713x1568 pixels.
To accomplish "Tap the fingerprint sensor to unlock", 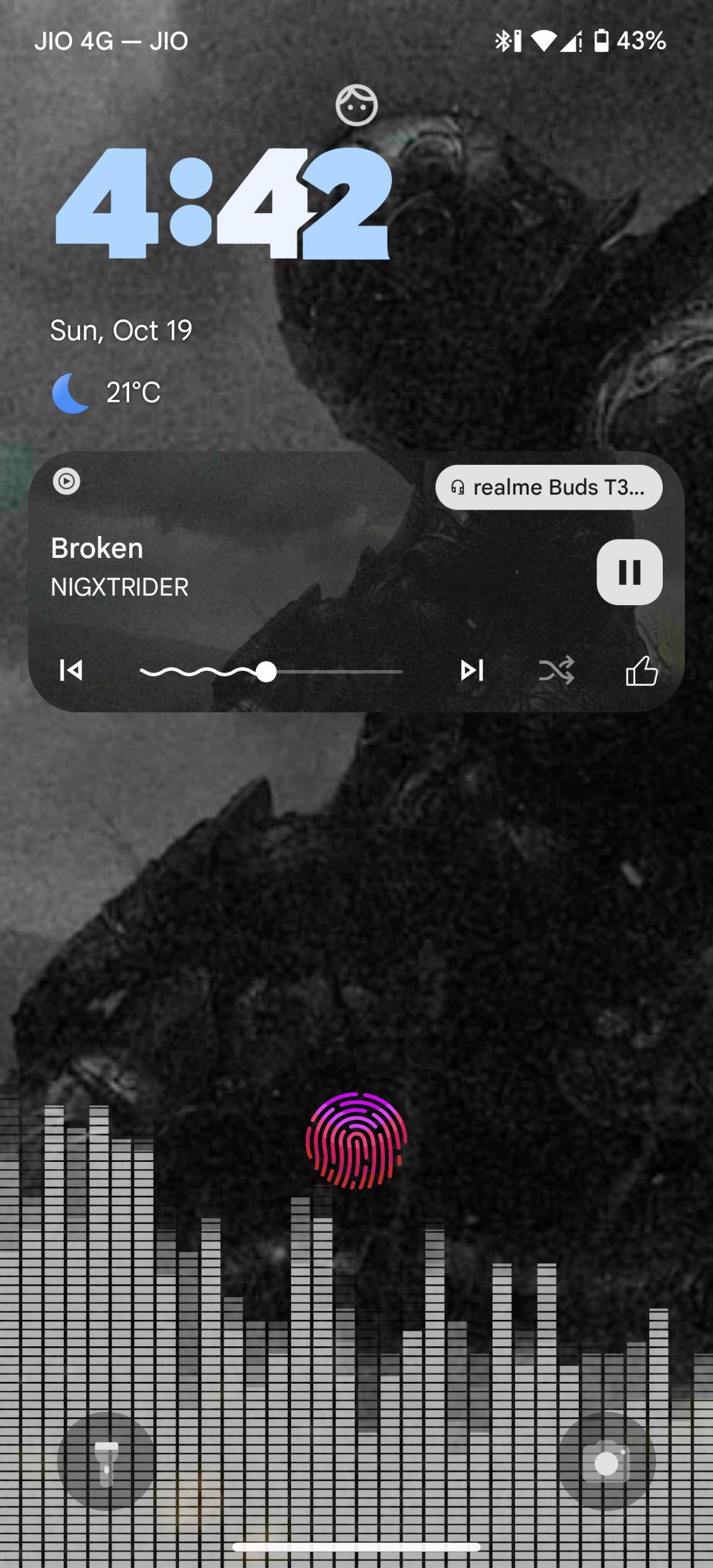I will (x=356, y=1140).
